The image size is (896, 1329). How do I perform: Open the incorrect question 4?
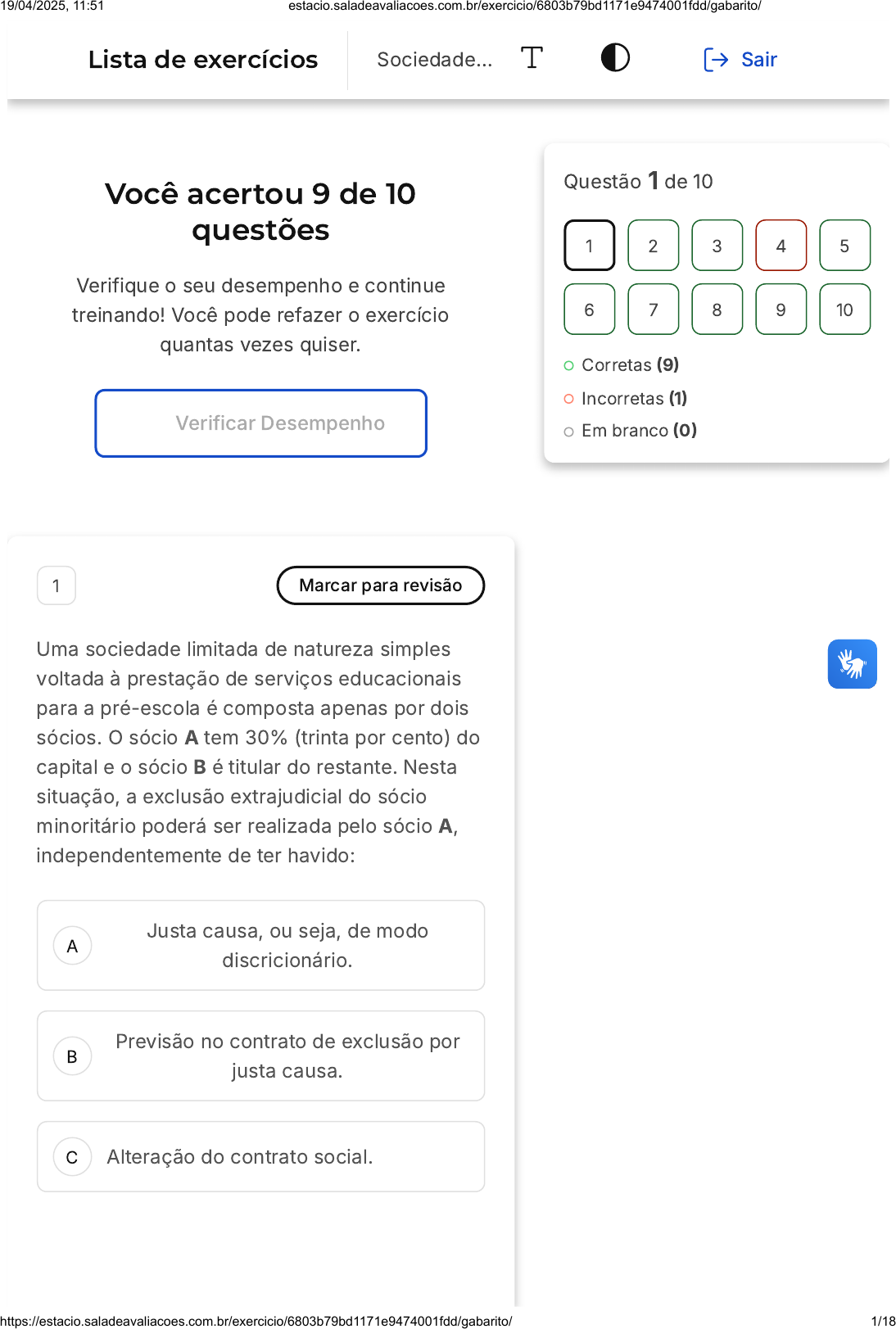tap(781, 246)
